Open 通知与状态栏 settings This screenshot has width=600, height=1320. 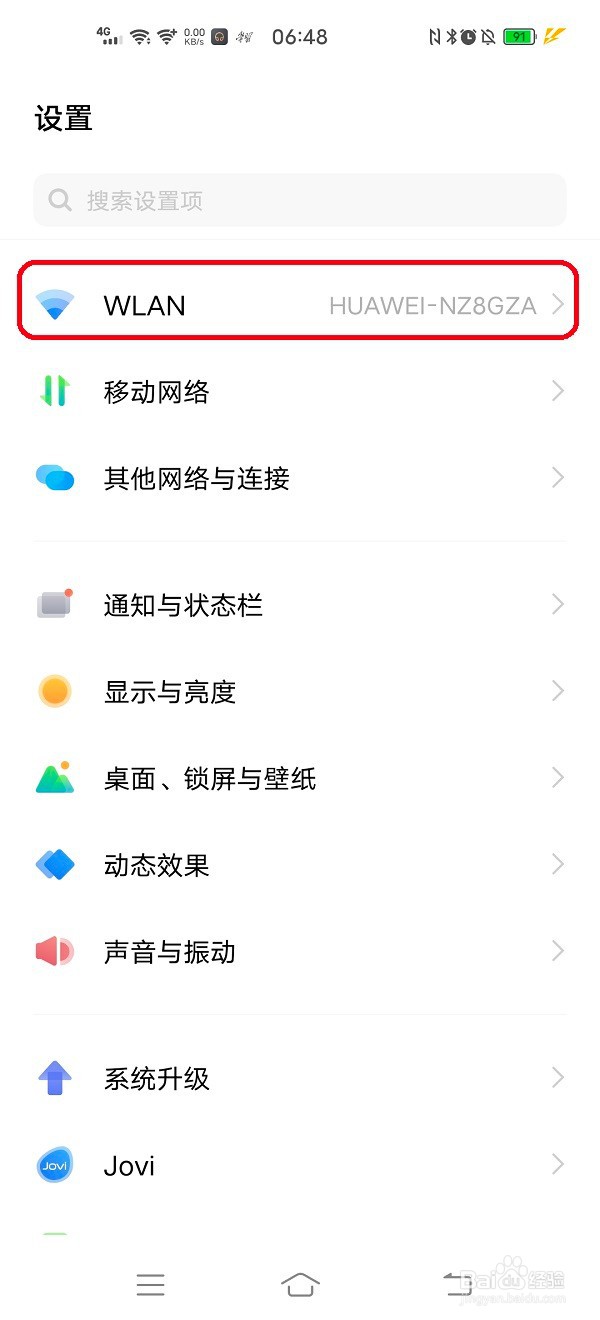[300, 605]
